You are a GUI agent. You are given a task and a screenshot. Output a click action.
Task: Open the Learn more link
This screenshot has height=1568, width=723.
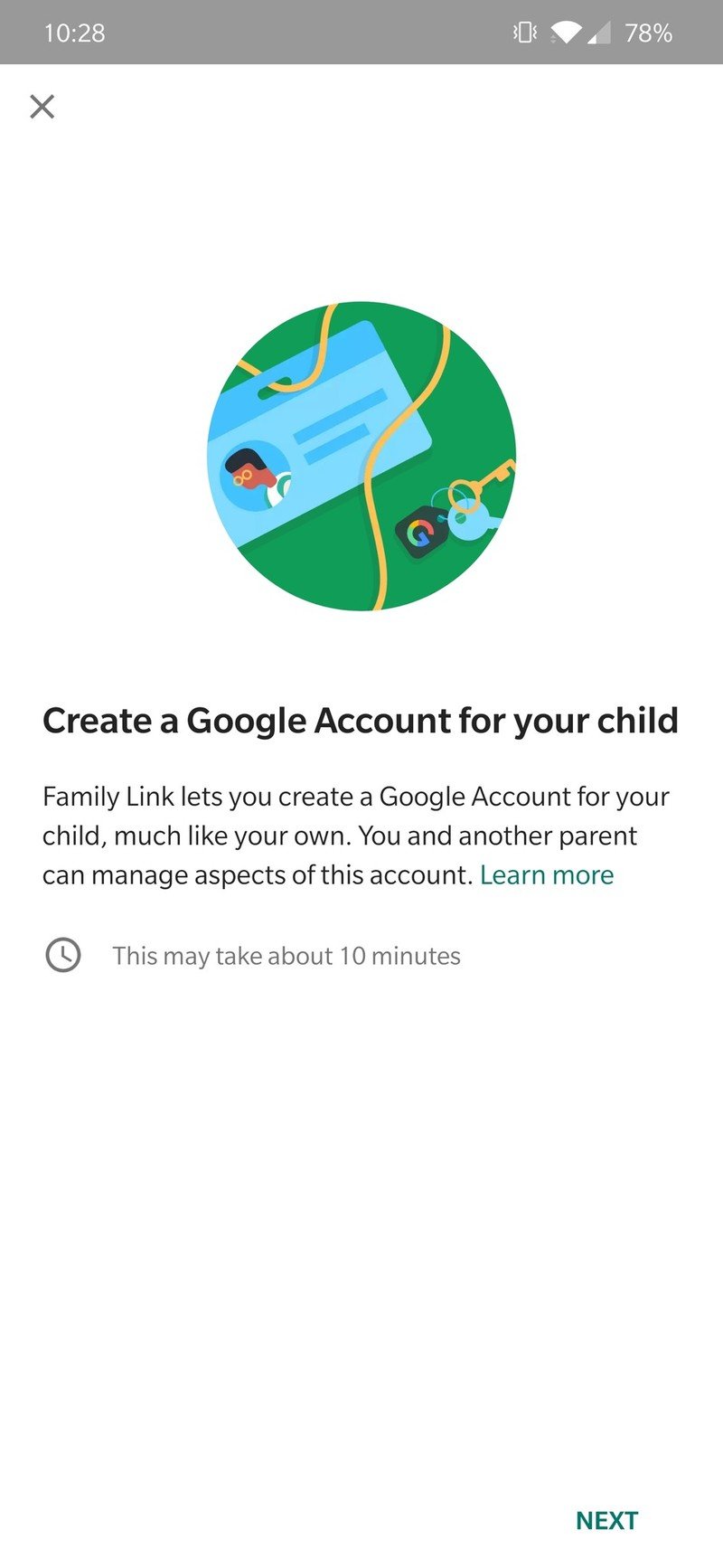click(548, 874)
